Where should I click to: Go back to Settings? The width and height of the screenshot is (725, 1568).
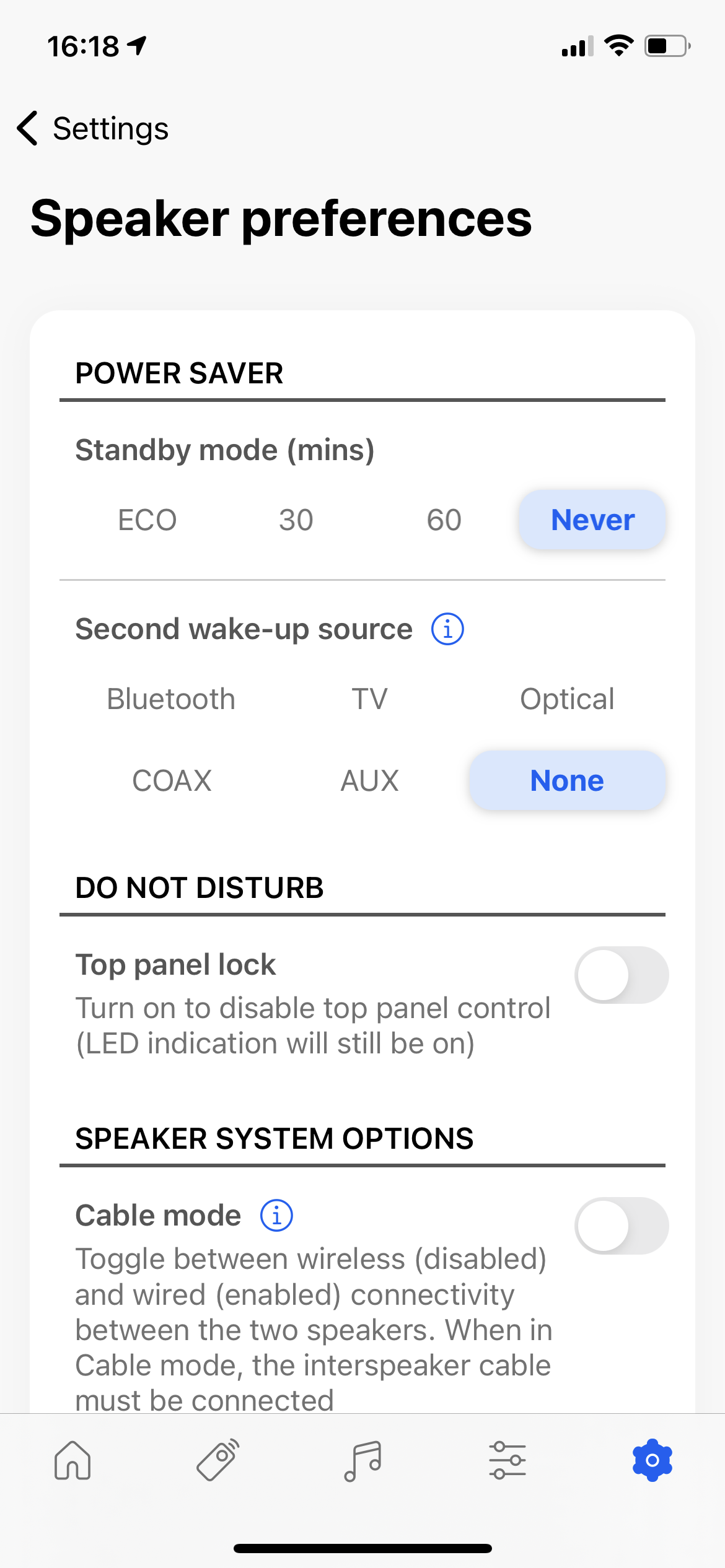click(93, 129)
